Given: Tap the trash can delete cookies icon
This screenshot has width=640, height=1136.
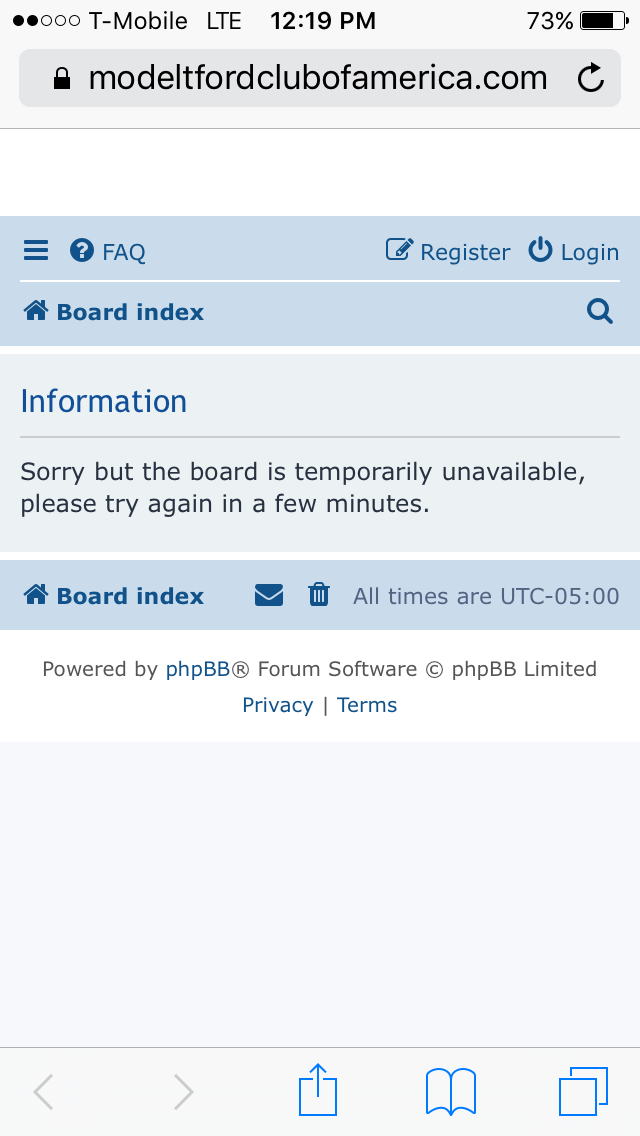Looking at the screenshot, I should coord(319,595).
